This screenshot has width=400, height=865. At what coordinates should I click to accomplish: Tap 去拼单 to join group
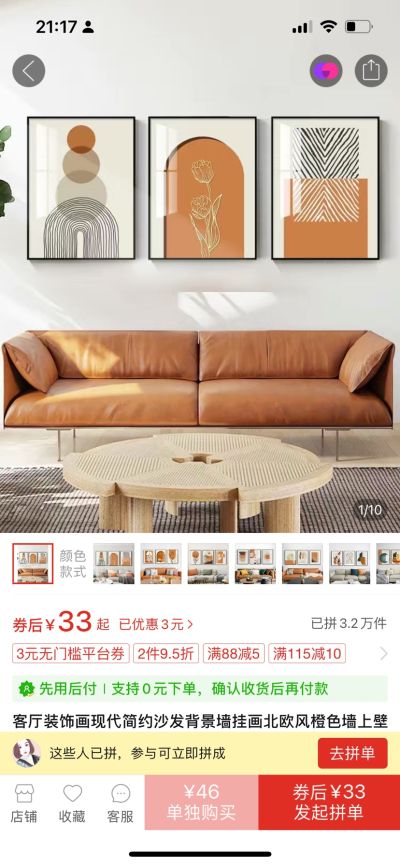(x=353, y=754)
